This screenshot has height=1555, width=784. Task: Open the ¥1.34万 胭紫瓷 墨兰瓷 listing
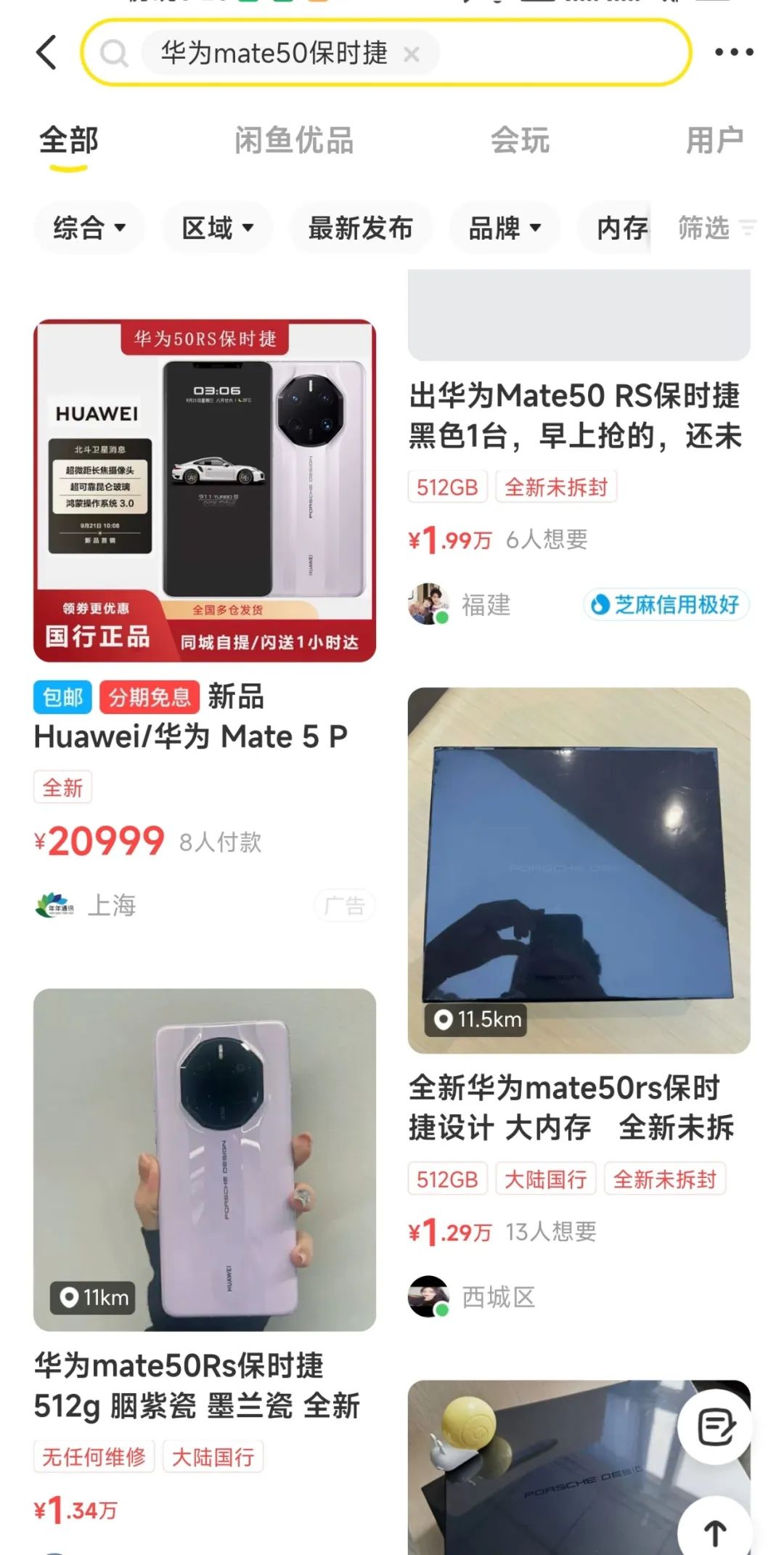(205, 1159)
